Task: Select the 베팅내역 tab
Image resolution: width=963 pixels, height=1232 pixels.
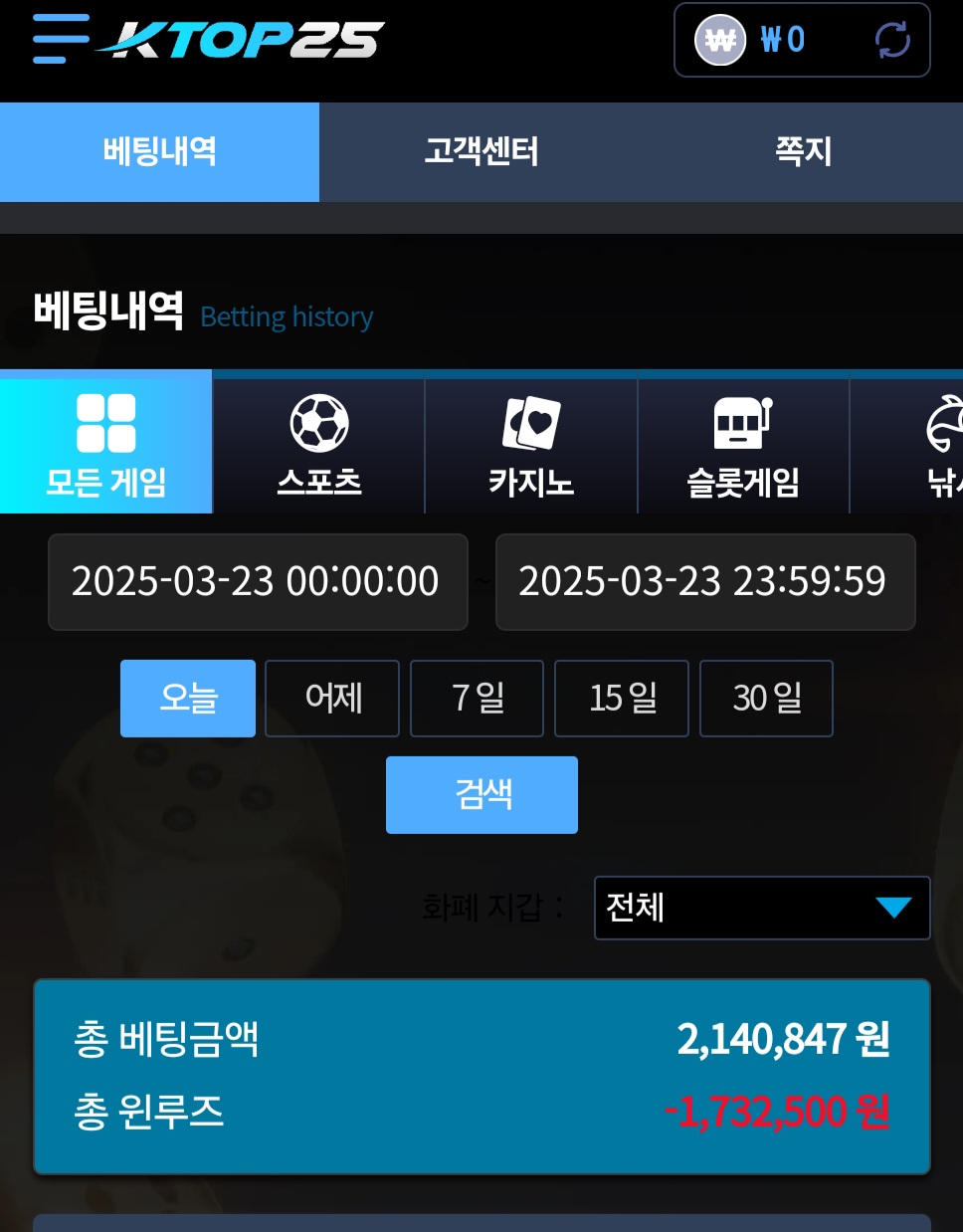Action: (x=159, y=152)
